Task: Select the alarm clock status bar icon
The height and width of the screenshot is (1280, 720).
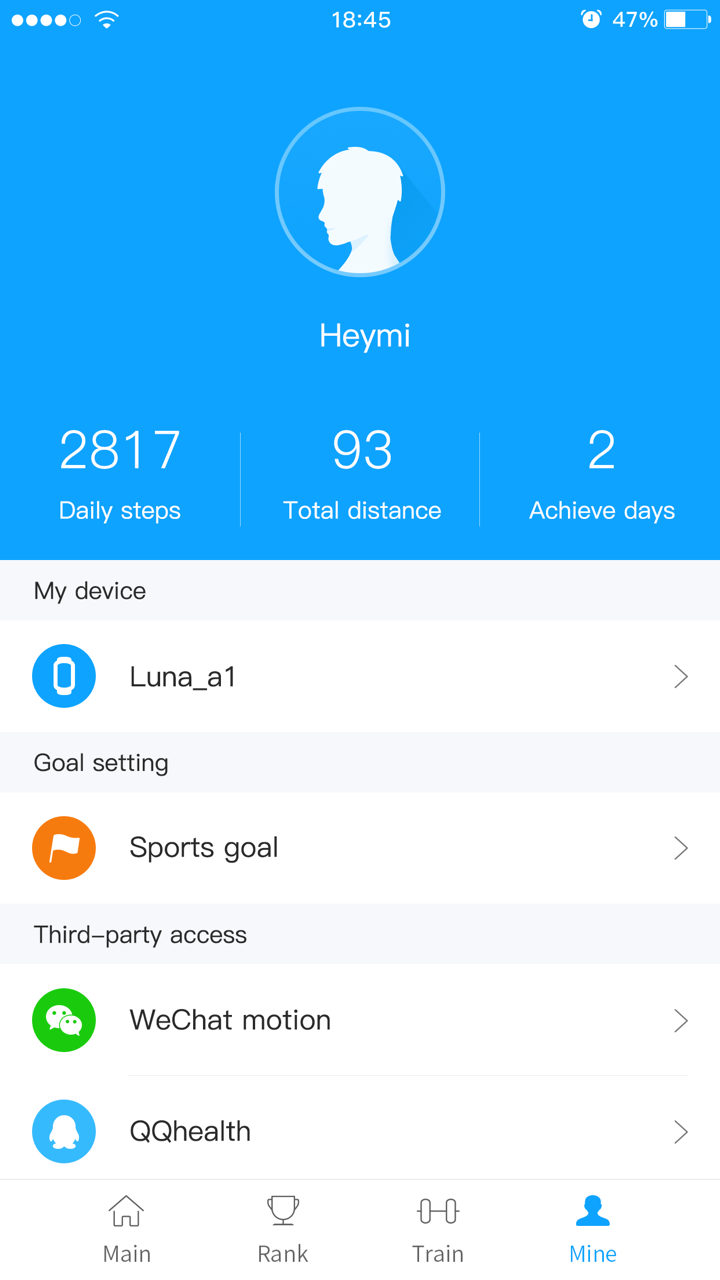Action: (x=589, y=18)
